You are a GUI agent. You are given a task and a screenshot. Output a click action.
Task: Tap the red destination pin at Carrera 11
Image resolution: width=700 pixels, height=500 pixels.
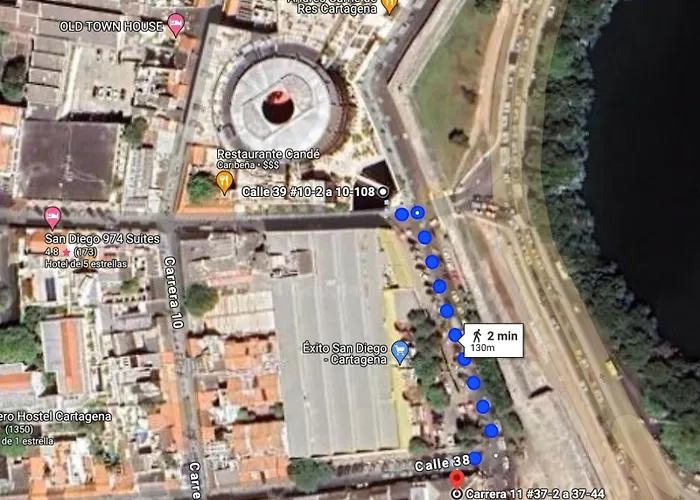pos(457,481)
